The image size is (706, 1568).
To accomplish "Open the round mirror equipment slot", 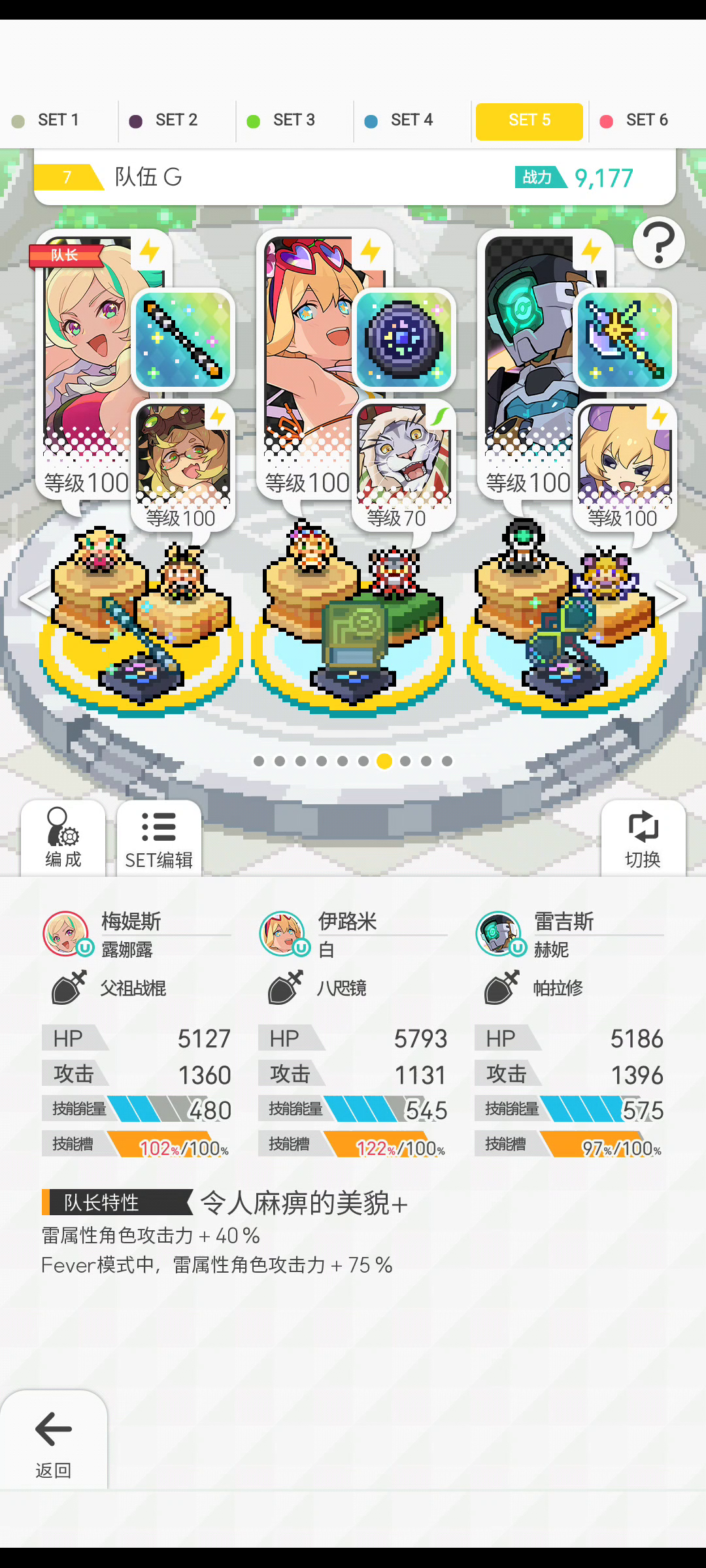I will (404, 339).
